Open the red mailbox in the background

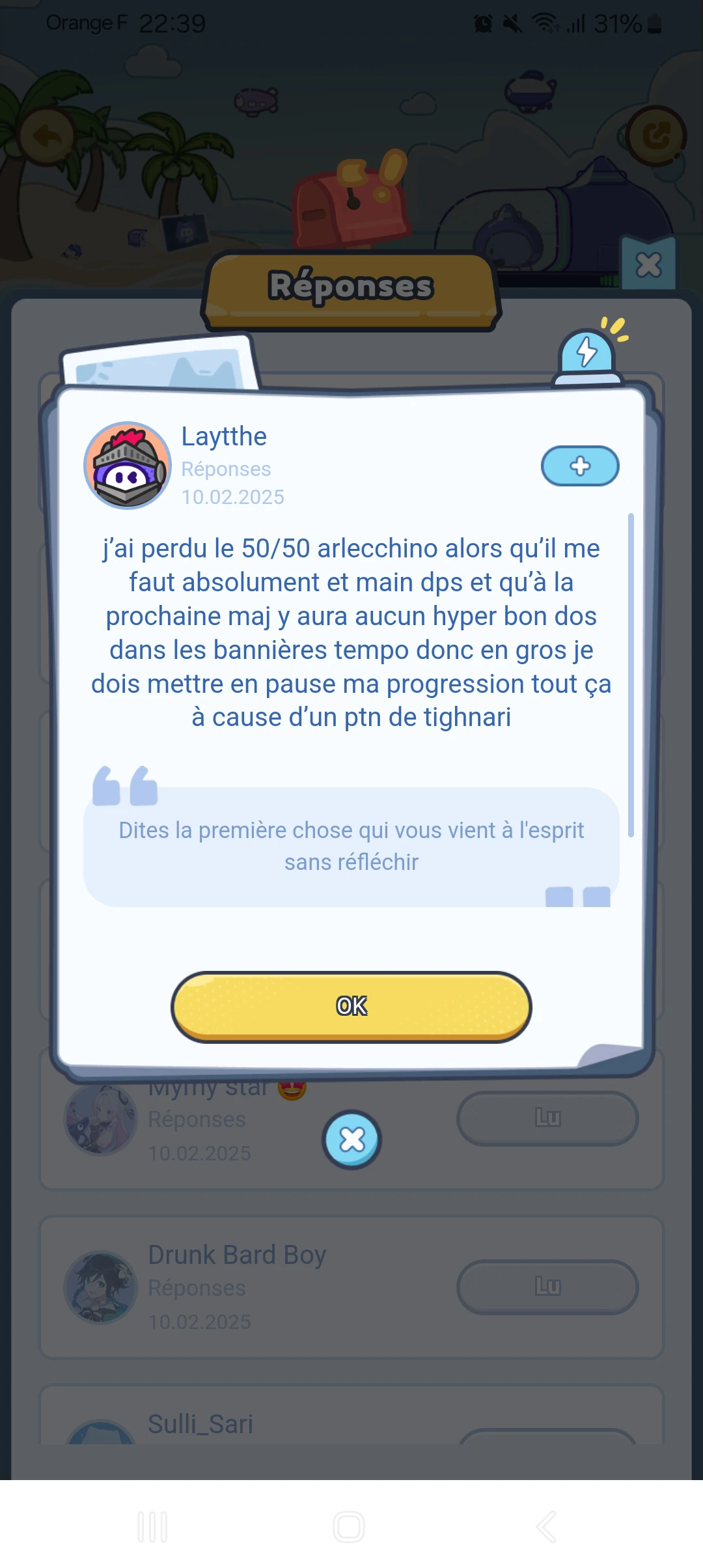pos(348,208)
